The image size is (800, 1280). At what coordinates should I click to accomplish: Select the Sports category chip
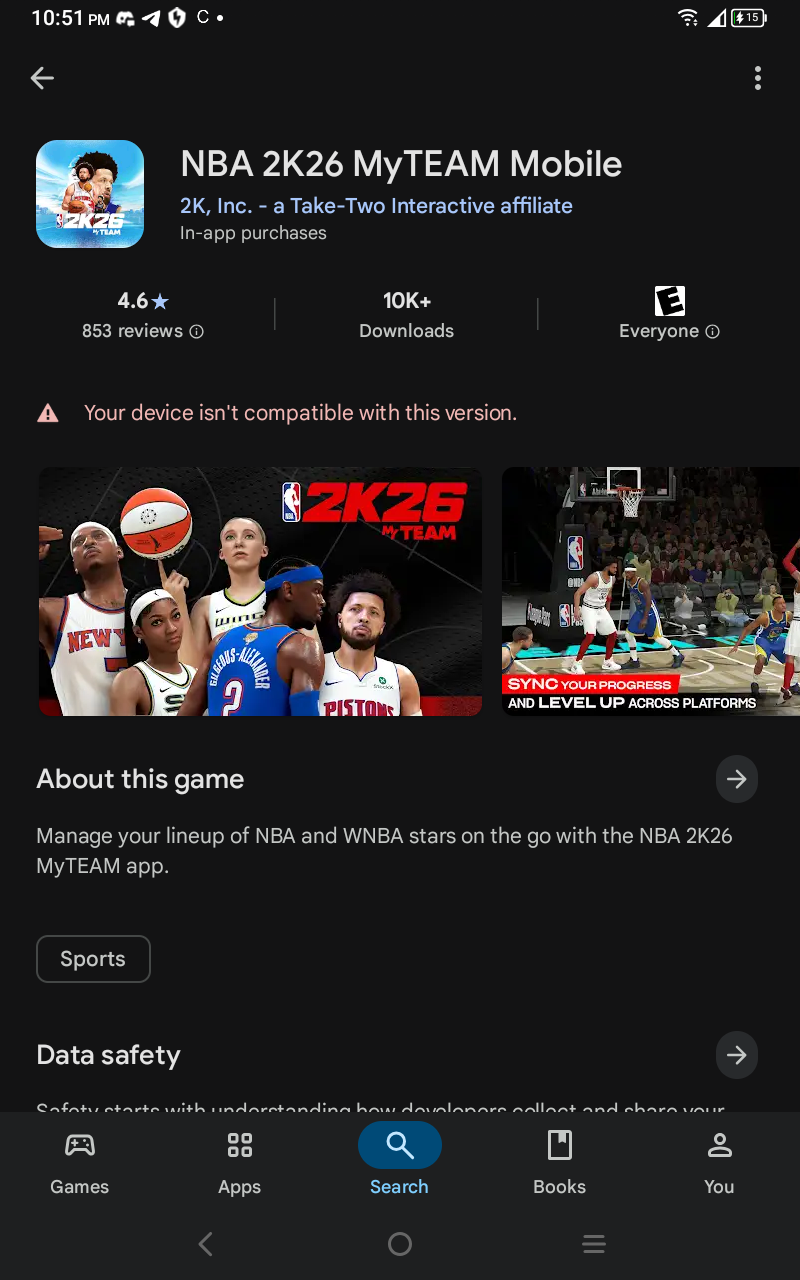(93, 959)
